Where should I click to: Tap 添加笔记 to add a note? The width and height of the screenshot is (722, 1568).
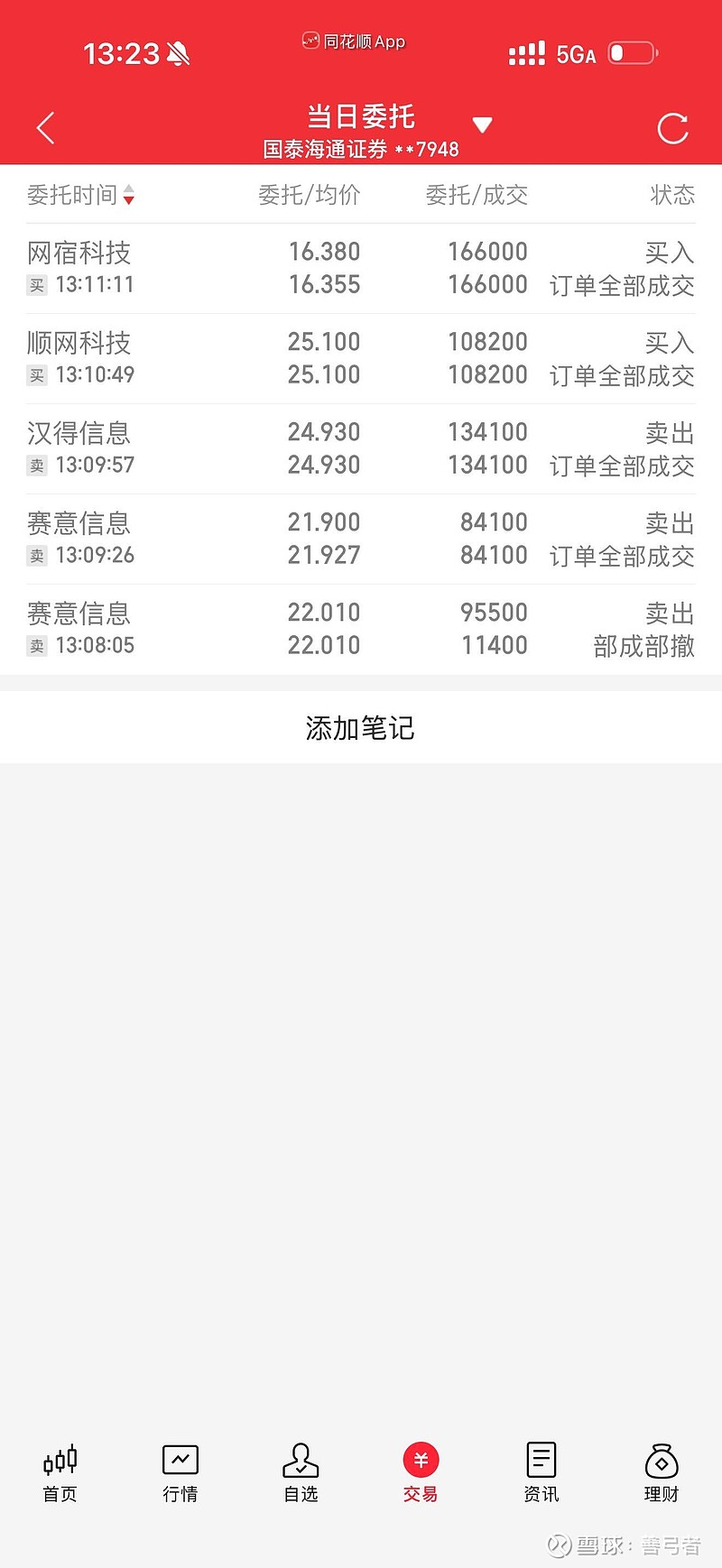[x=360, y=727]
